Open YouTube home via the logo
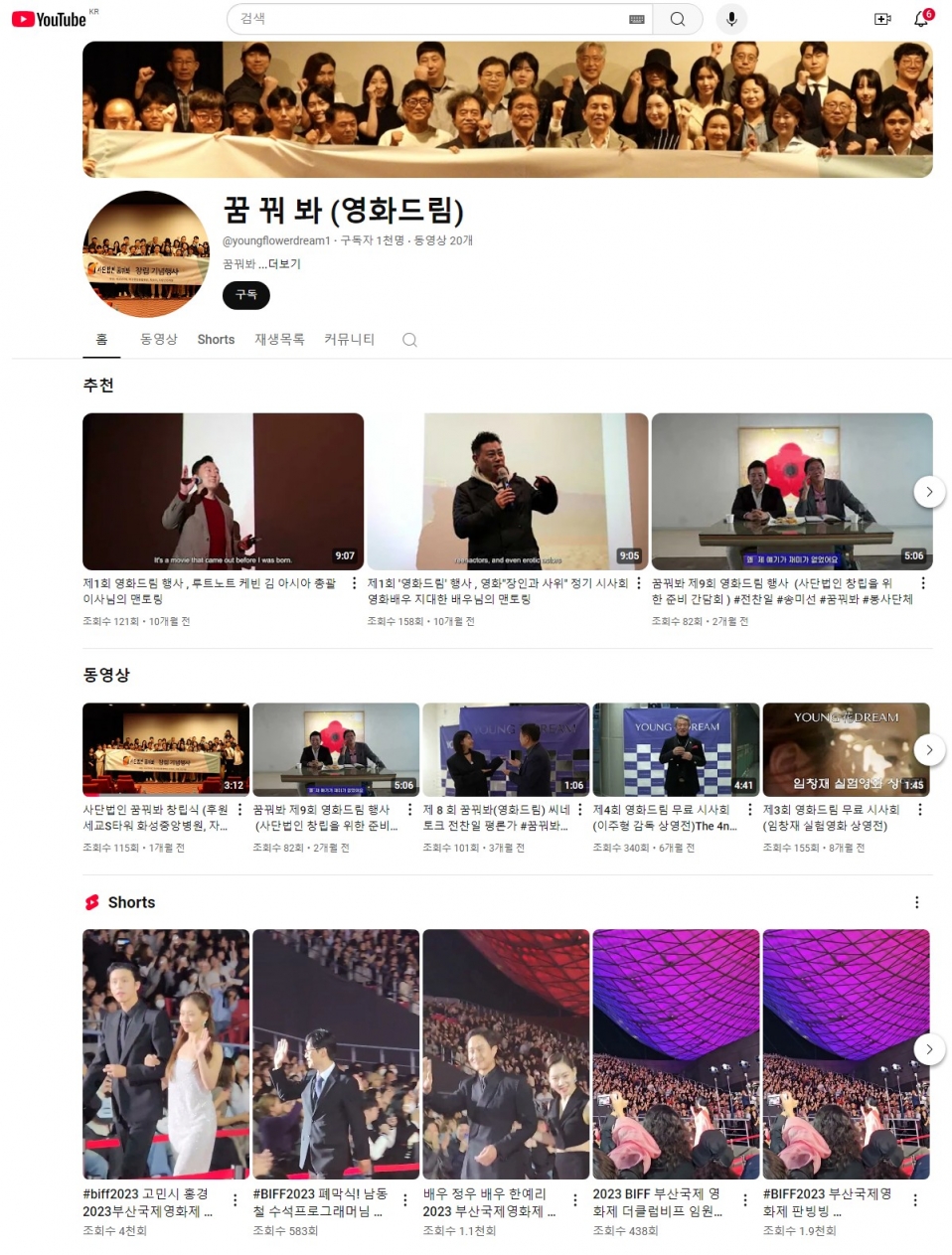The width and height of the screenshot is (952, 1255). click(x=50, y=19)
